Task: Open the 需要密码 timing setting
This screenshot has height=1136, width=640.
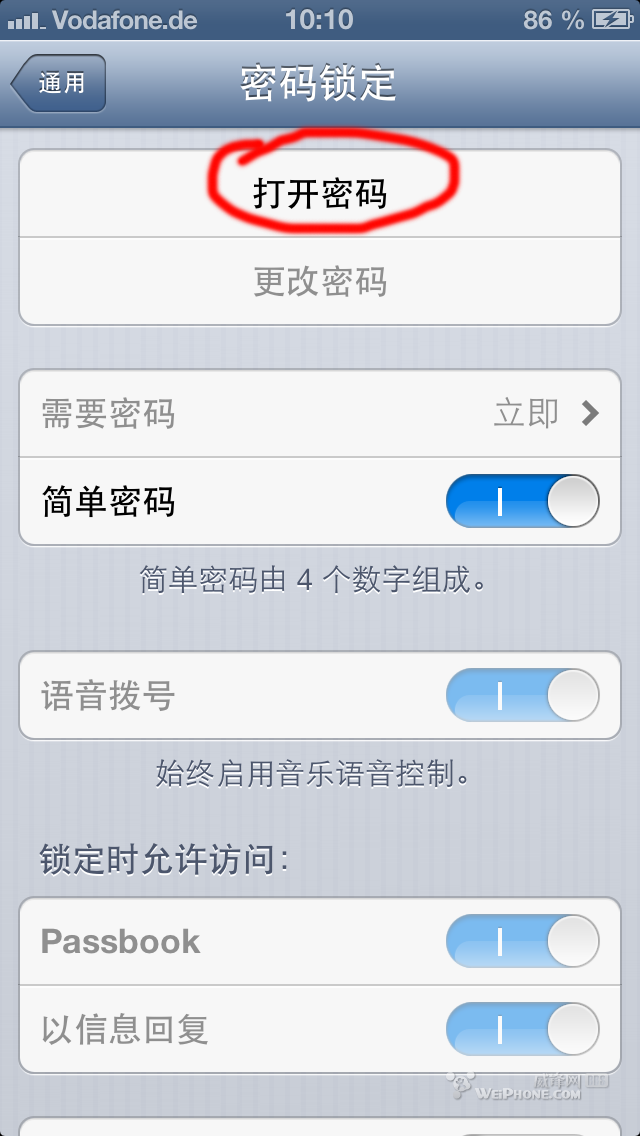Action: [x=320, y=413]
